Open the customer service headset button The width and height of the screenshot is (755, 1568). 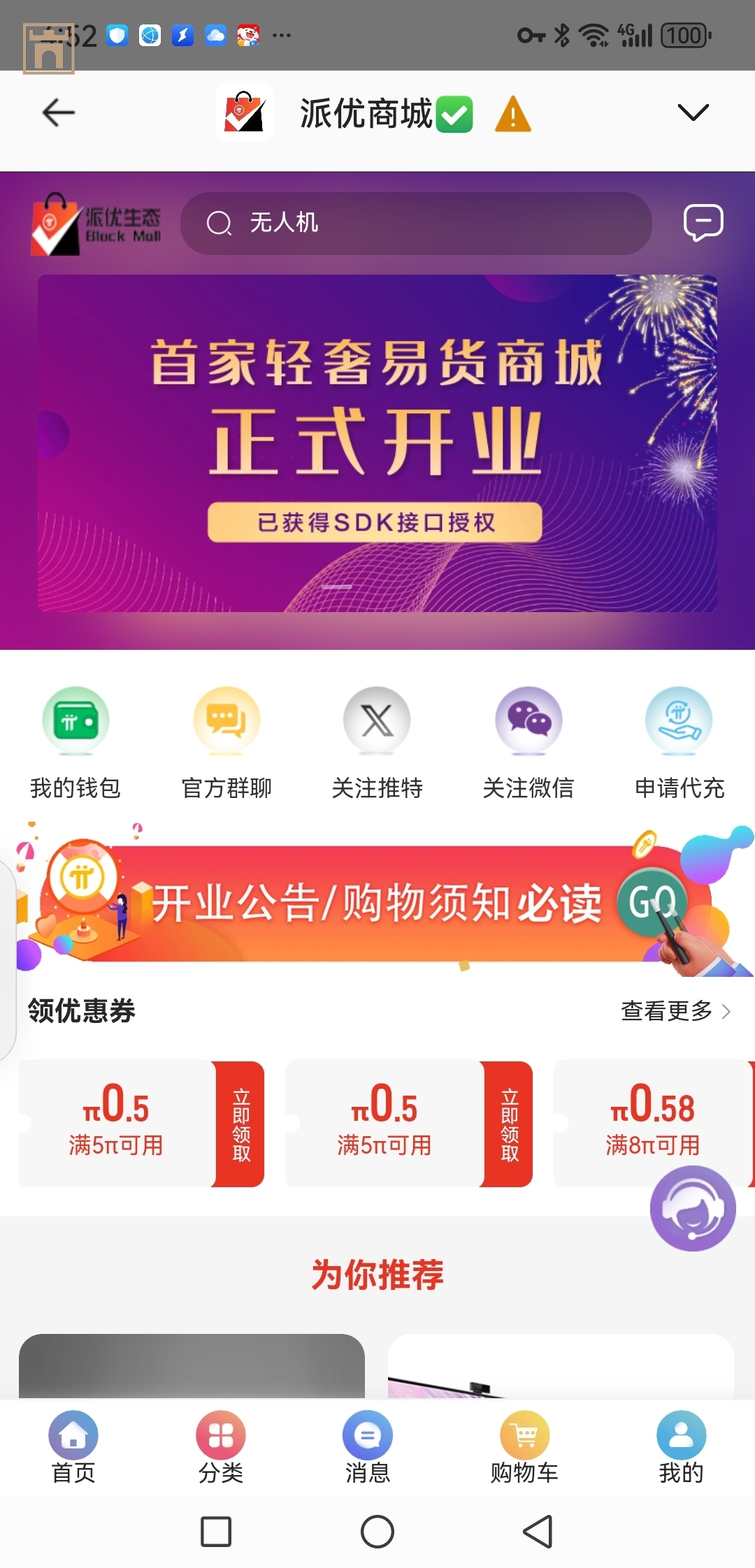point(692,1208)
